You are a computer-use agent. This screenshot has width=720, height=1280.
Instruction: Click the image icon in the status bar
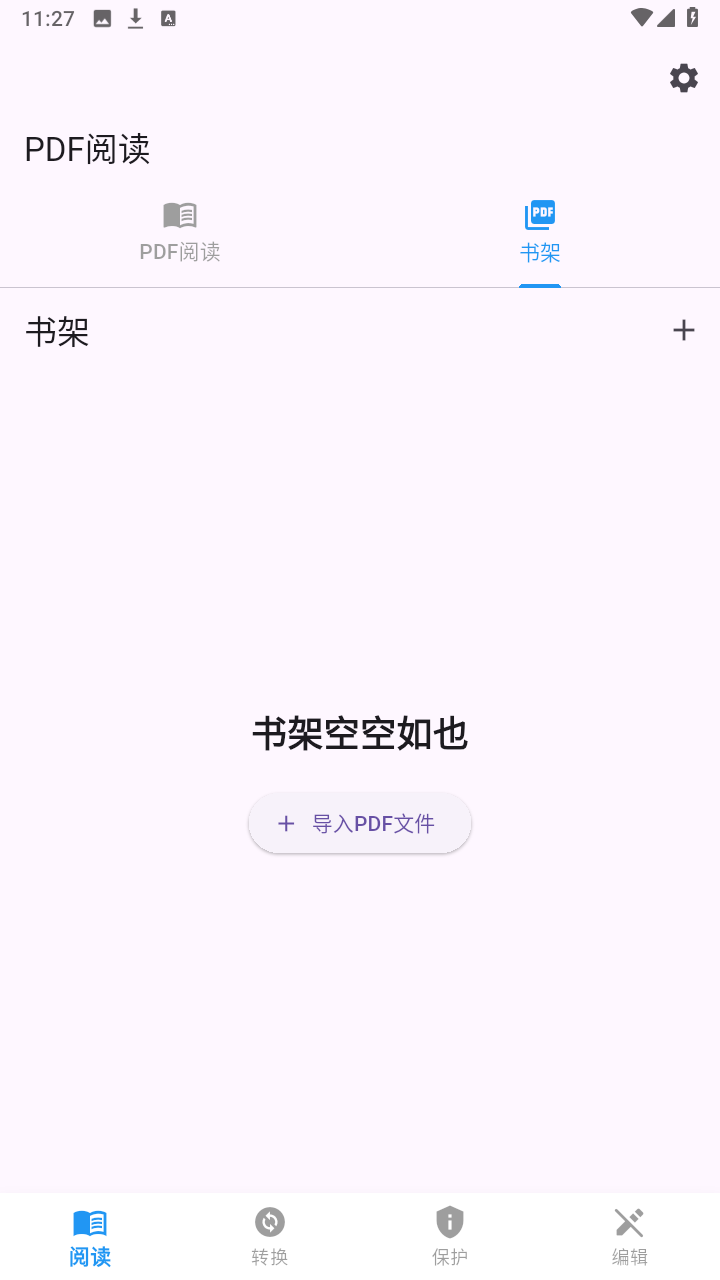[x=101, y=17]
